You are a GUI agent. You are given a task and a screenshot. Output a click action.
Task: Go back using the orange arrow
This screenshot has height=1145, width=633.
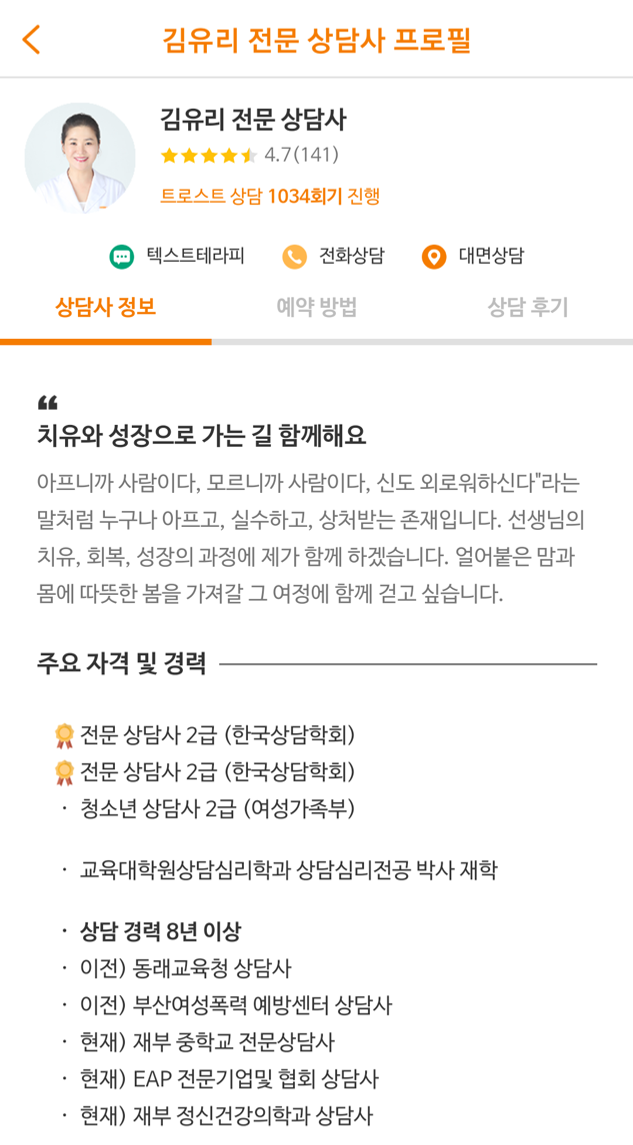[x=32, y=40]
